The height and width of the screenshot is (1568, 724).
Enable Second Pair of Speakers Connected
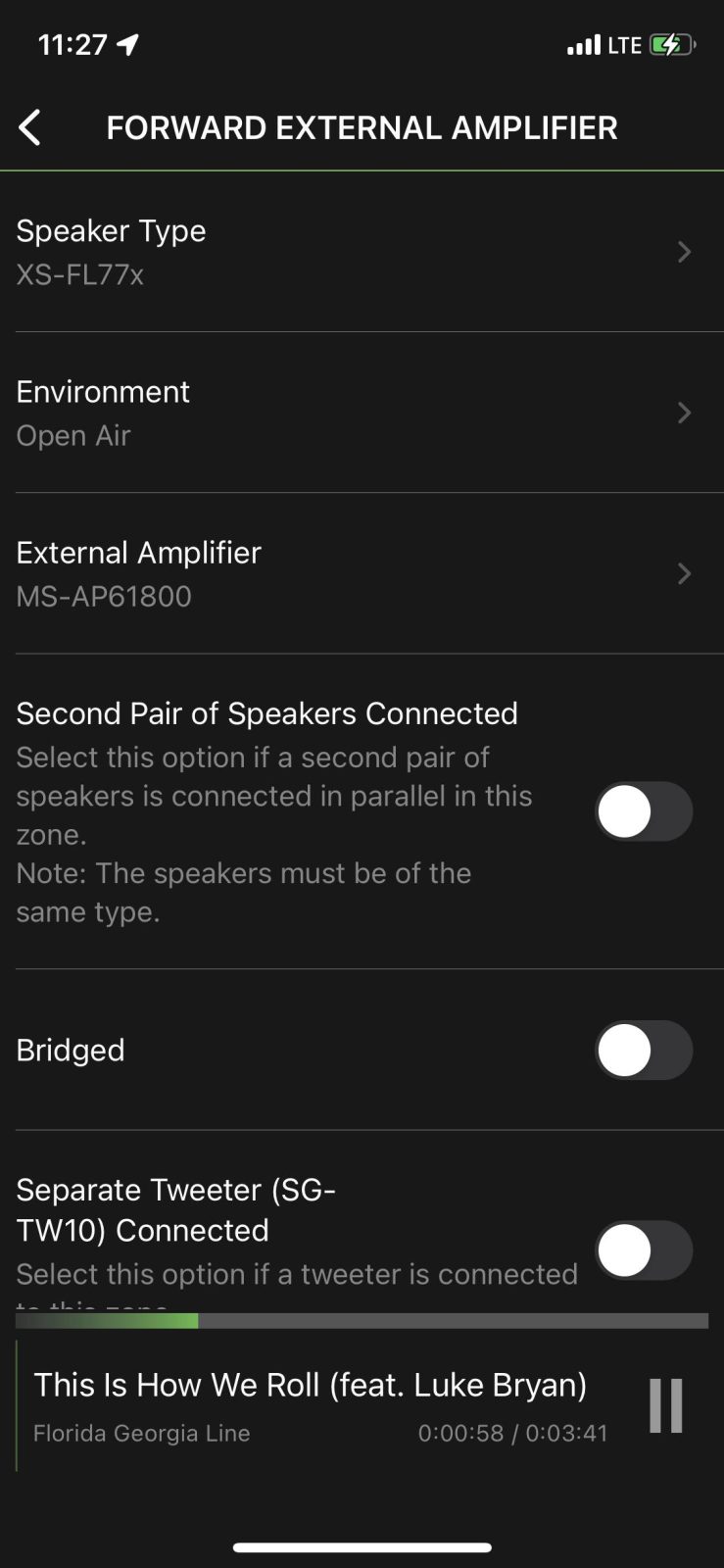[644, 811]
